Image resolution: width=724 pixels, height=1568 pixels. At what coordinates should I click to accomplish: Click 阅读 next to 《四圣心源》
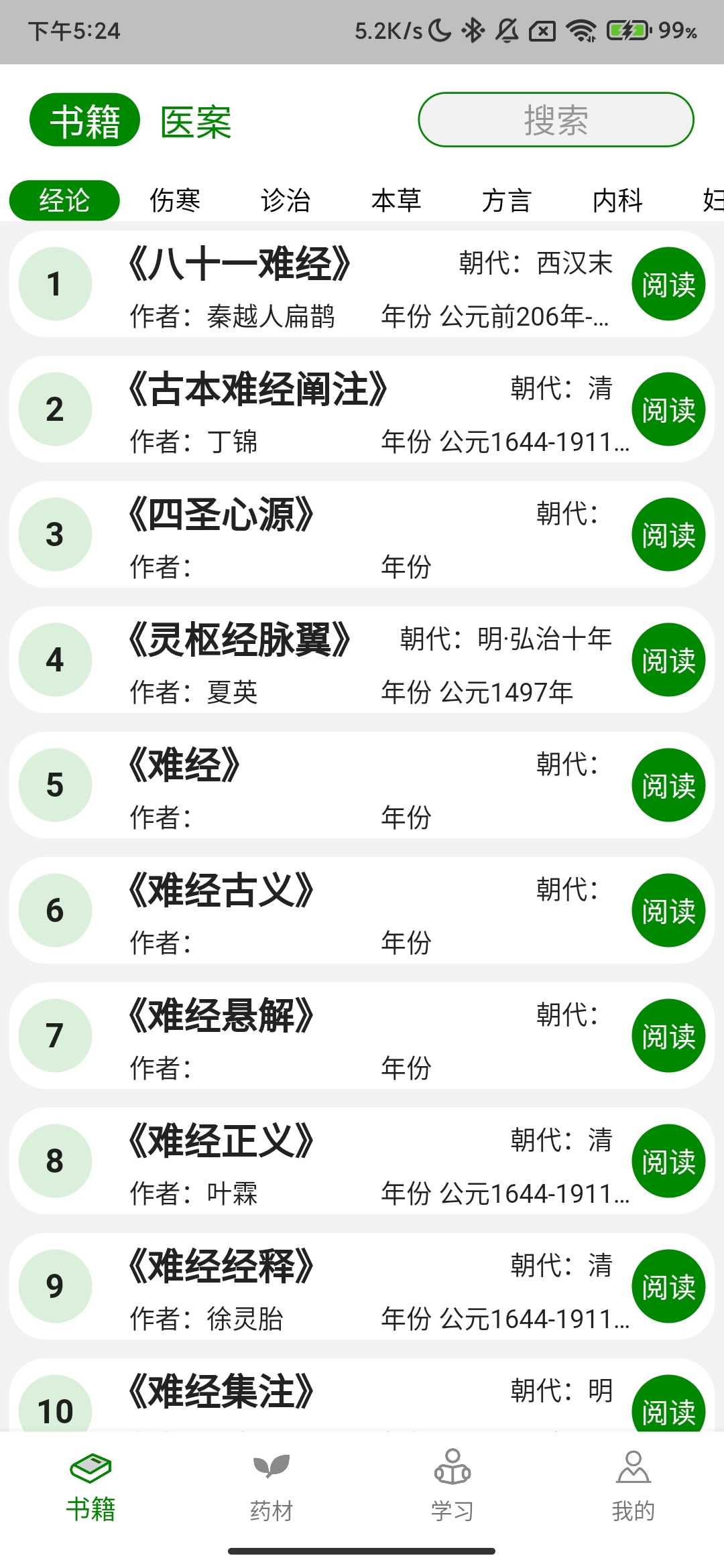point(668,534)
